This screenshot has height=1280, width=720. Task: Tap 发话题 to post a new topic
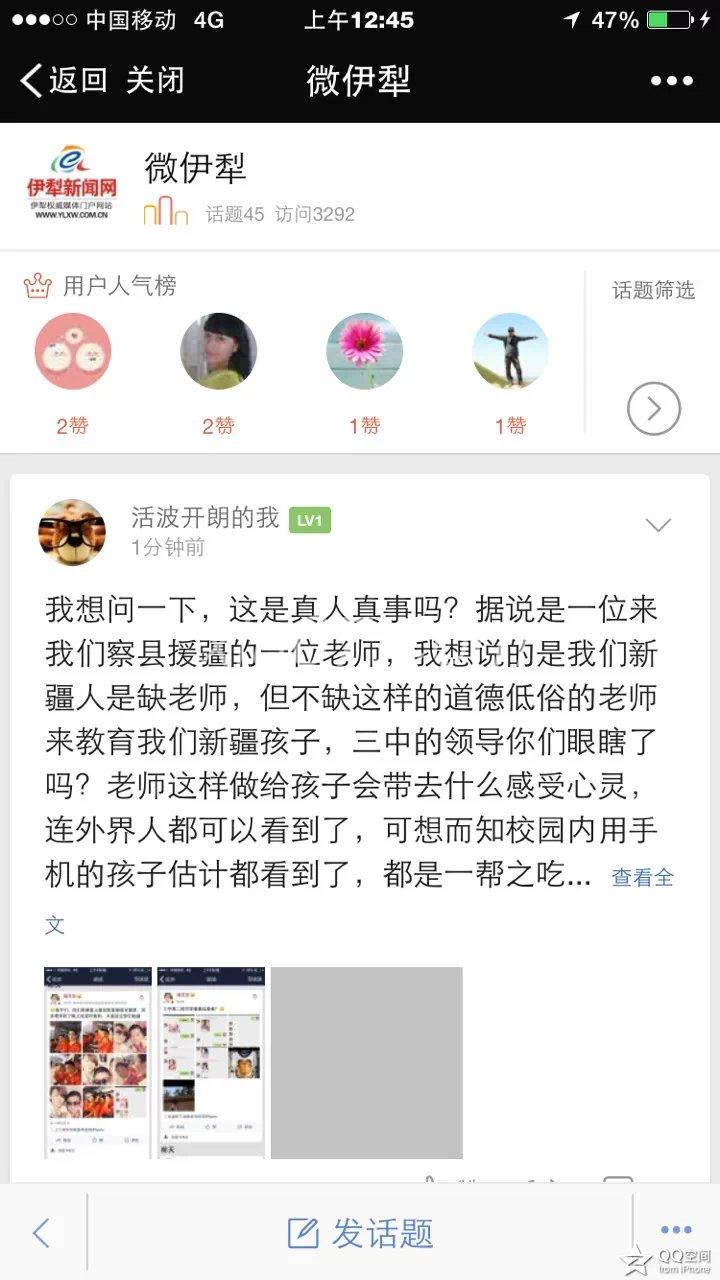click(x=360, y=1233)
